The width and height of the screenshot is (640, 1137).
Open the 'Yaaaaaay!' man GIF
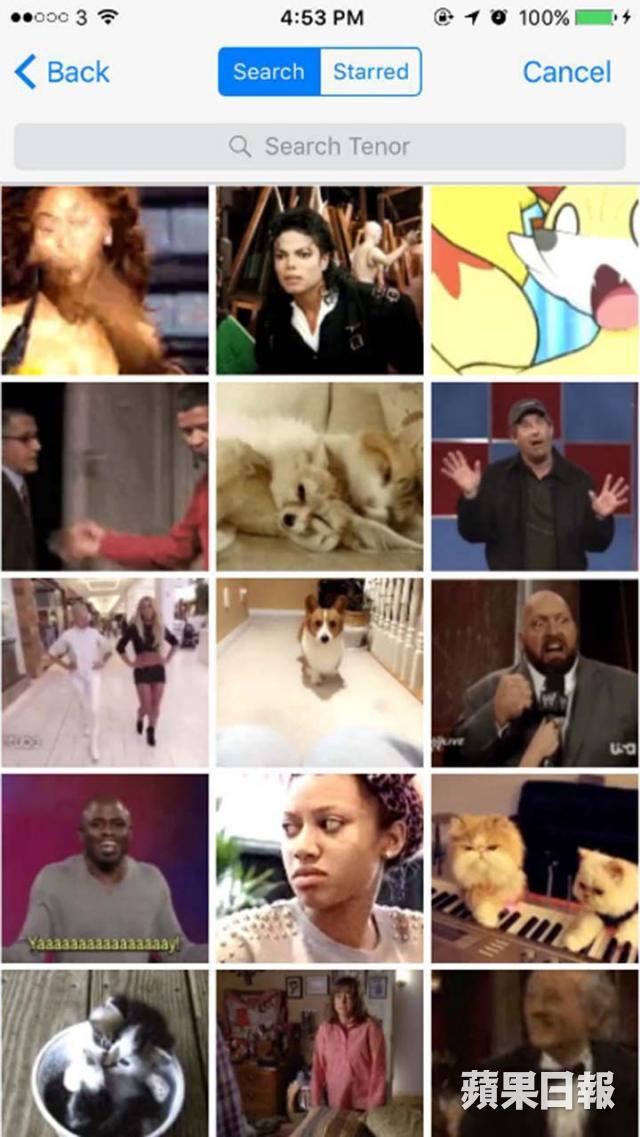(x=105, y=868)
